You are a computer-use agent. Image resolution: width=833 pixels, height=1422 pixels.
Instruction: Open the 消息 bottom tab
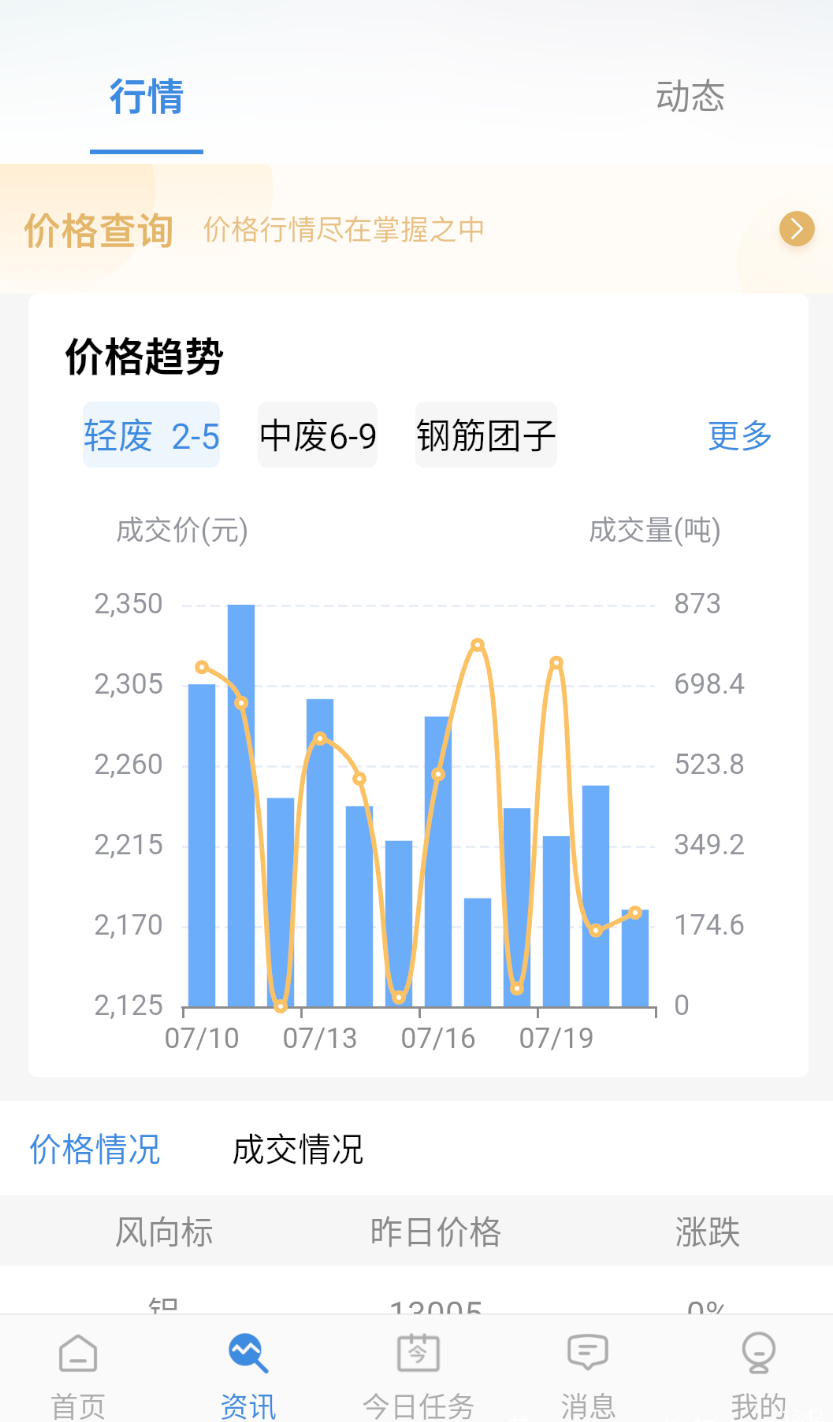[x=587, y=1376]
